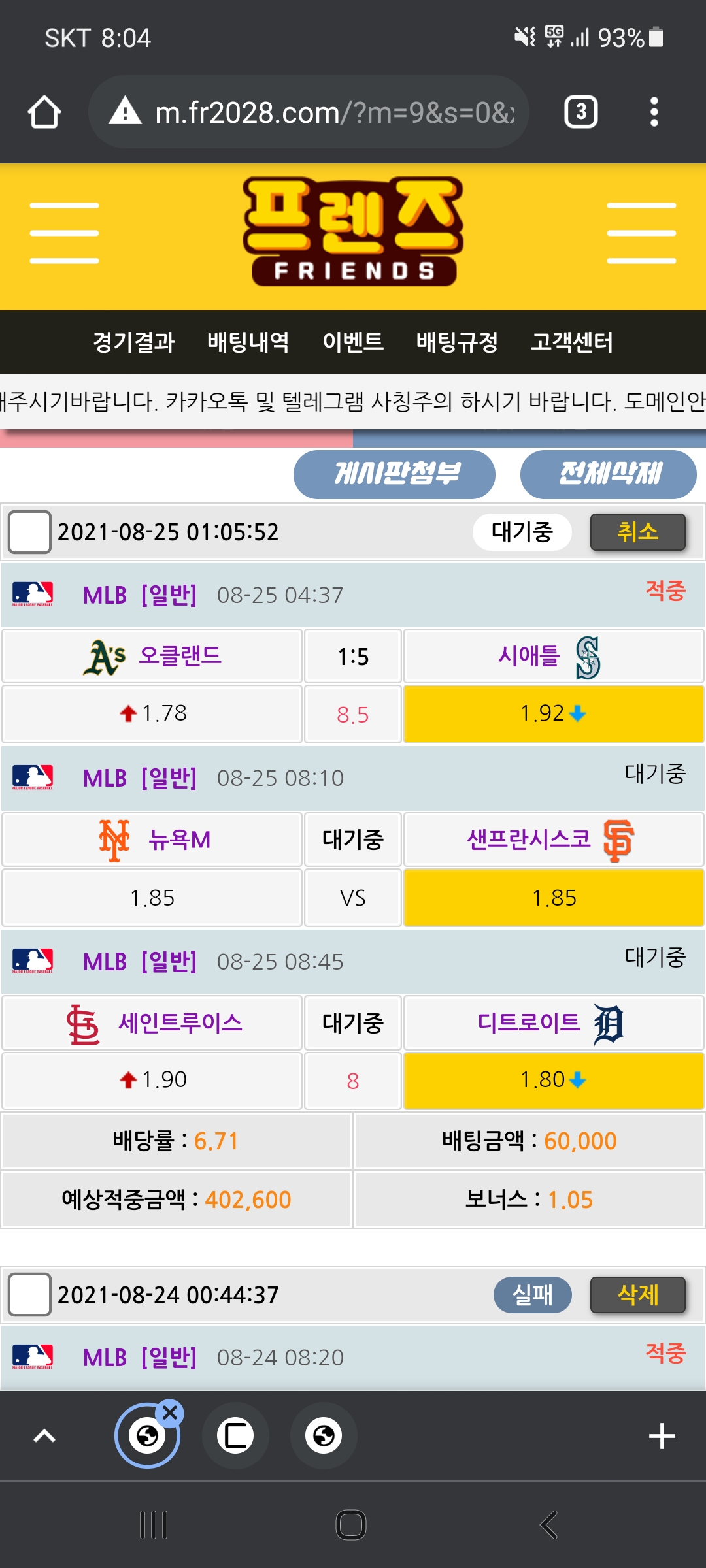Check the box for 2021-08-24 00:44:37 bet
706x1568 pixels.
click(29, 1294)
